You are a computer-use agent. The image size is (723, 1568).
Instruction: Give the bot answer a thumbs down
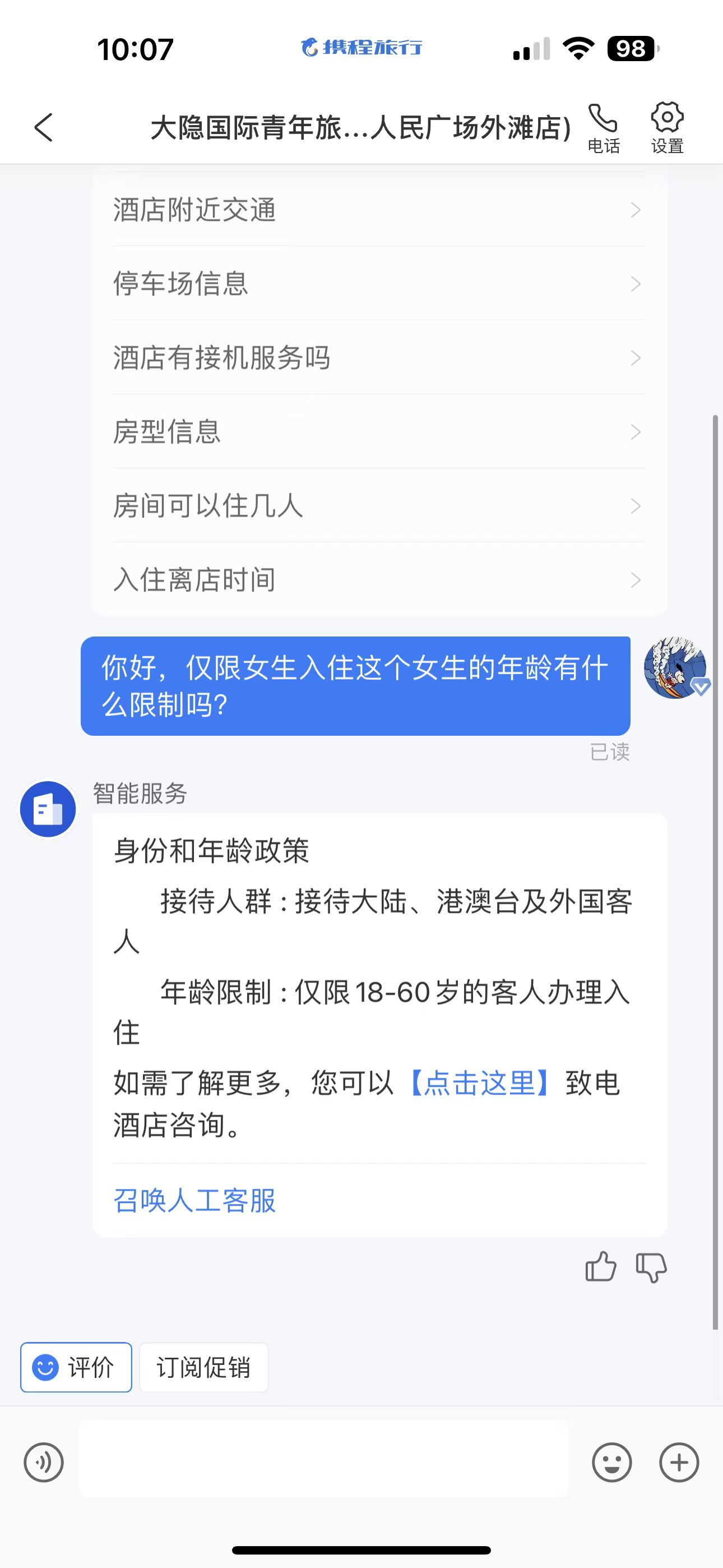click(x=651, y=1267)
